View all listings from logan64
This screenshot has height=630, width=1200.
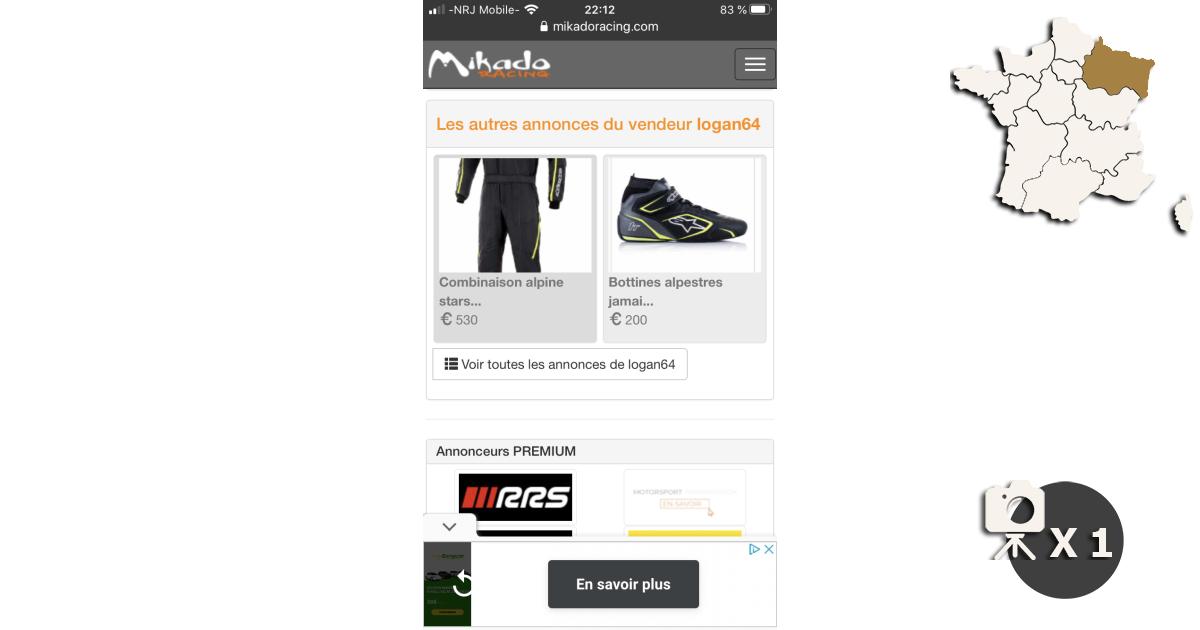[x=560, y=364]
